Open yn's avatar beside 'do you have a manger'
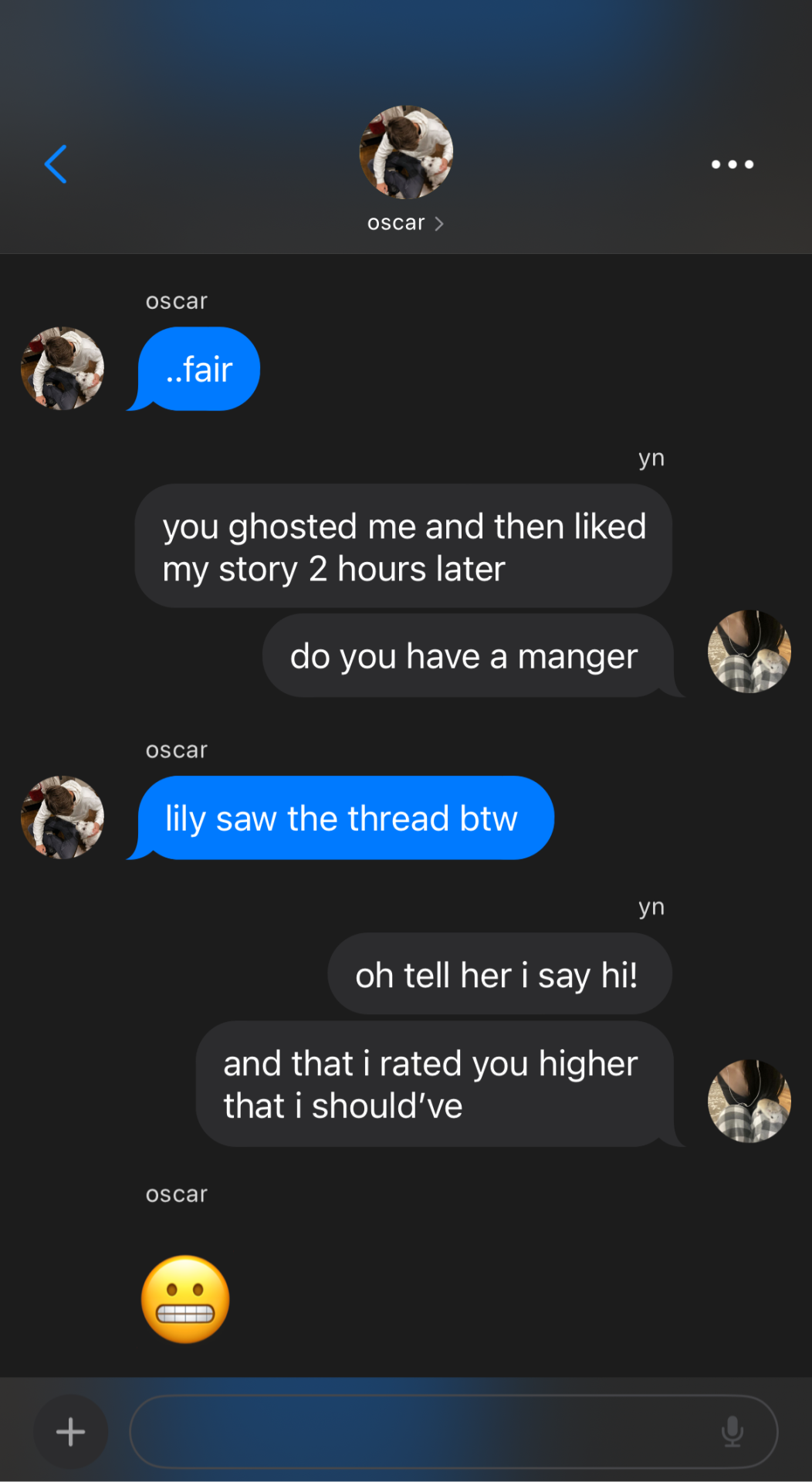 [749, 651]
